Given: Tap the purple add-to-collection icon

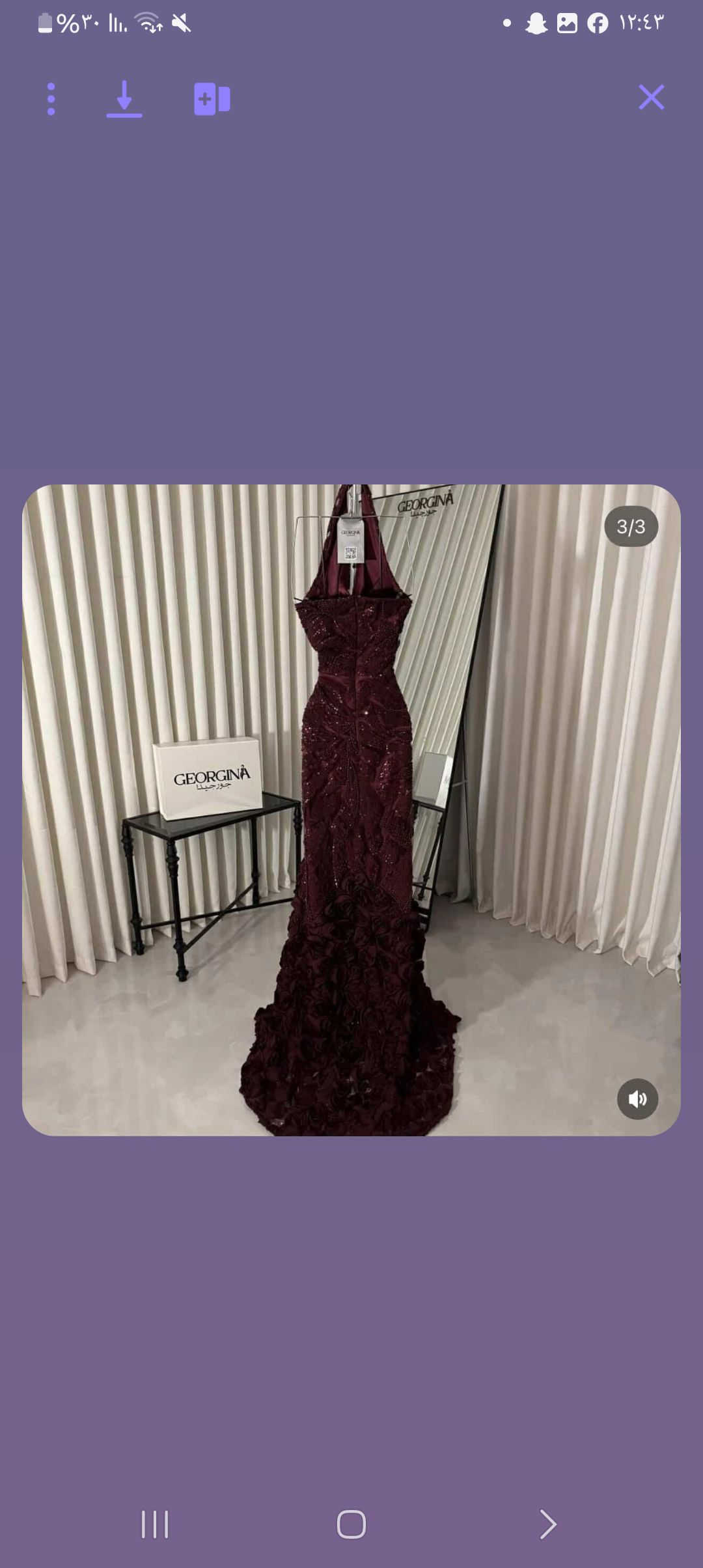Looking at the screenshot, I should pos(212,99).
